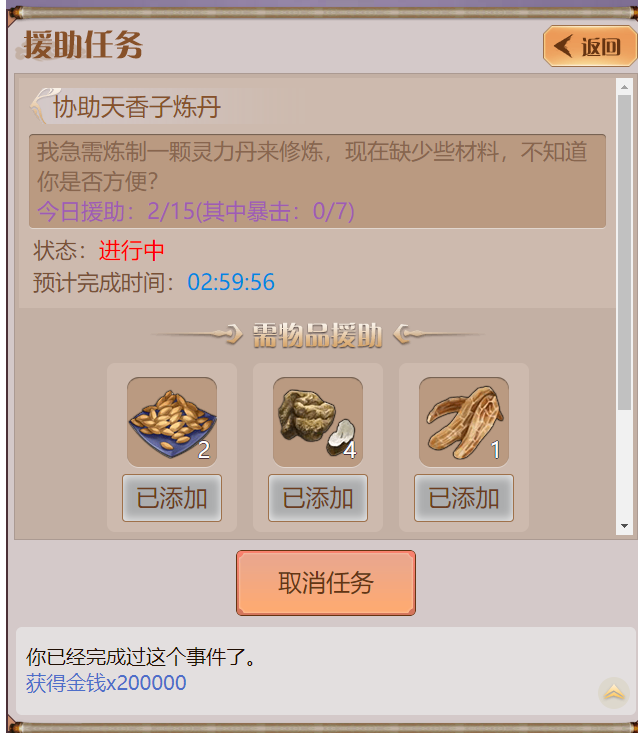Open the rock material item icon
The height and width of the screenshot is (733, 638).
coord(318,421)
